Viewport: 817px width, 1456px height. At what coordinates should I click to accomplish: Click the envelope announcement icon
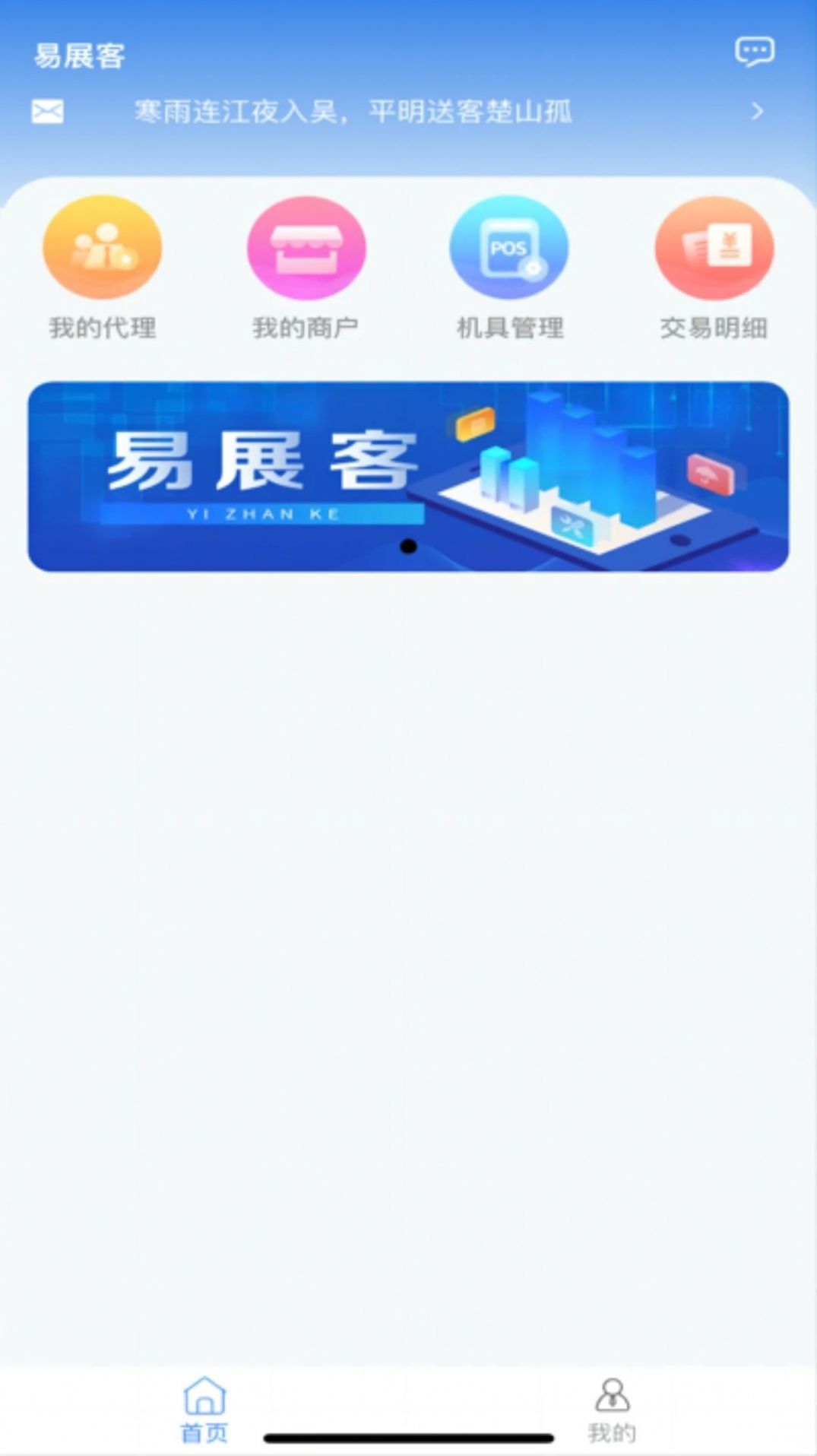click(47, 109)
